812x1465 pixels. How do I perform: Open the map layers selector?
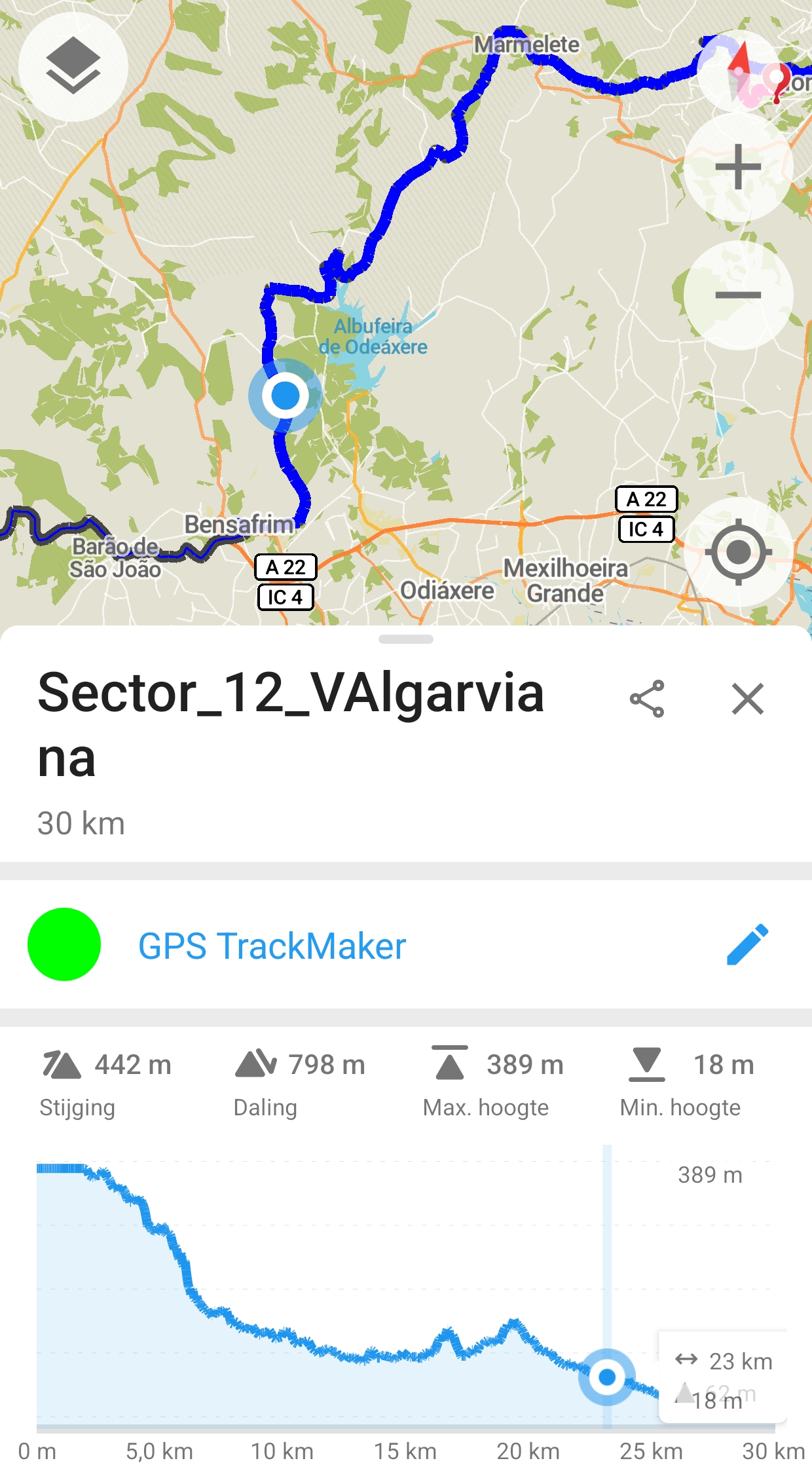click(x=73, y=66)
